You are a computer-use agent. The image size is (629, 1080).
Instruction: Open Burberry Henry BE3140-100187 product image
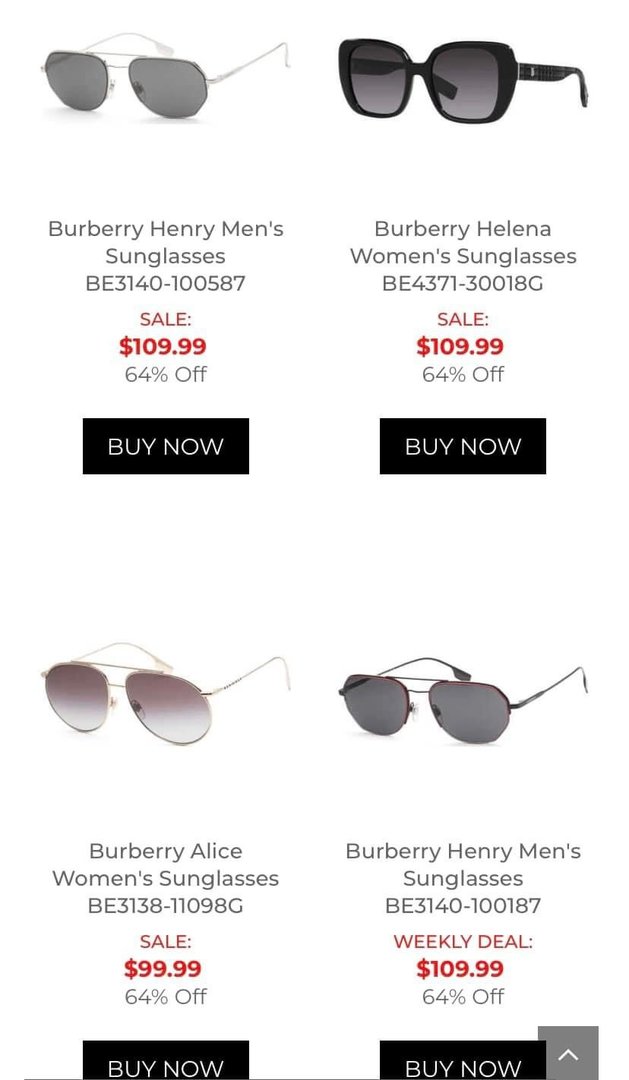tap(462, 700)
